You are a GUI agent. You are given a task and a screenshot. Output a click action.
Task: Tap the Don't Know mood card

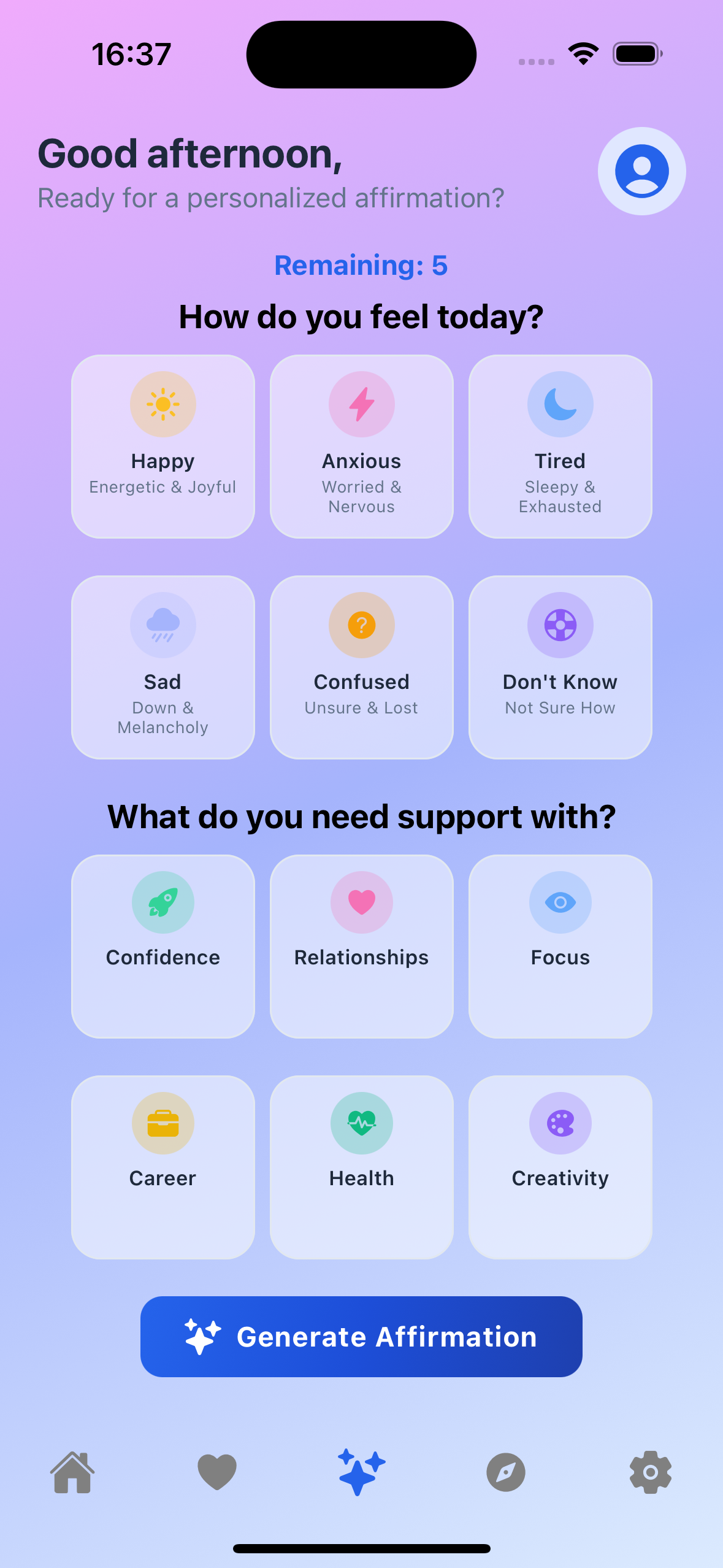tap(560, 667)
